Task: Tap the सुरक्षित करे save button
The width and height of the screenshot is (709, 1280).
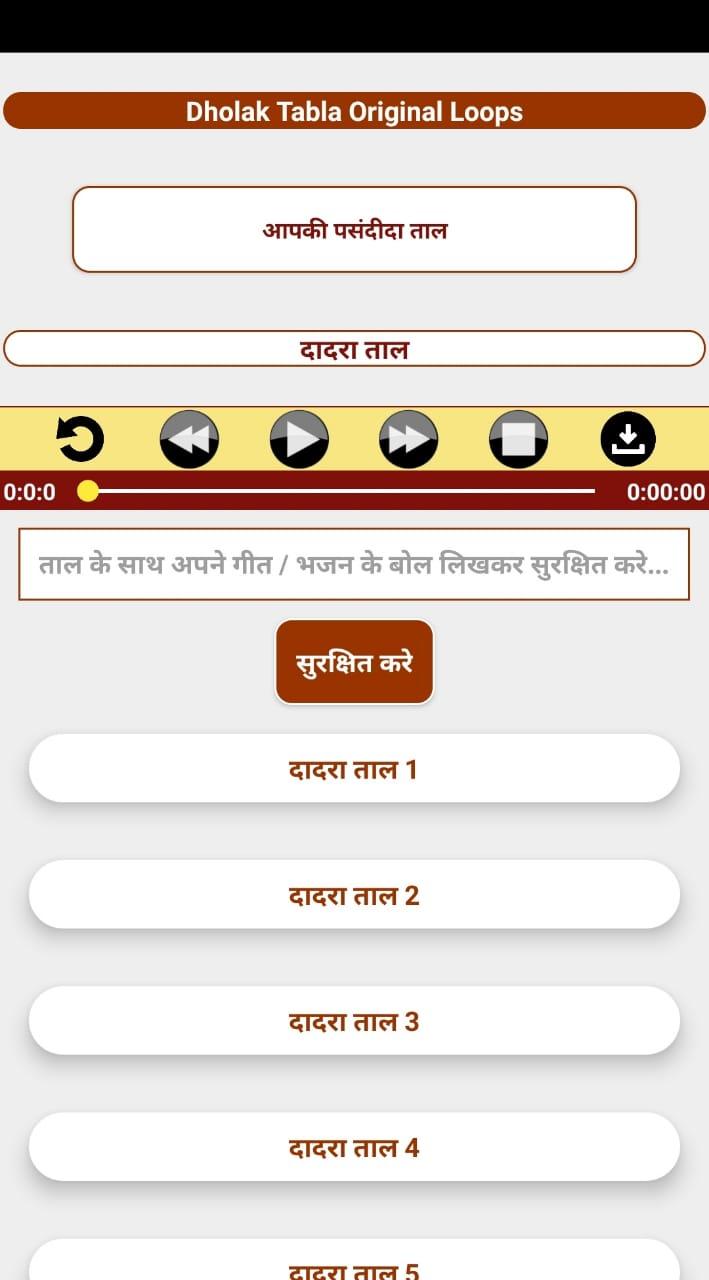Action: tap(354, 662)
